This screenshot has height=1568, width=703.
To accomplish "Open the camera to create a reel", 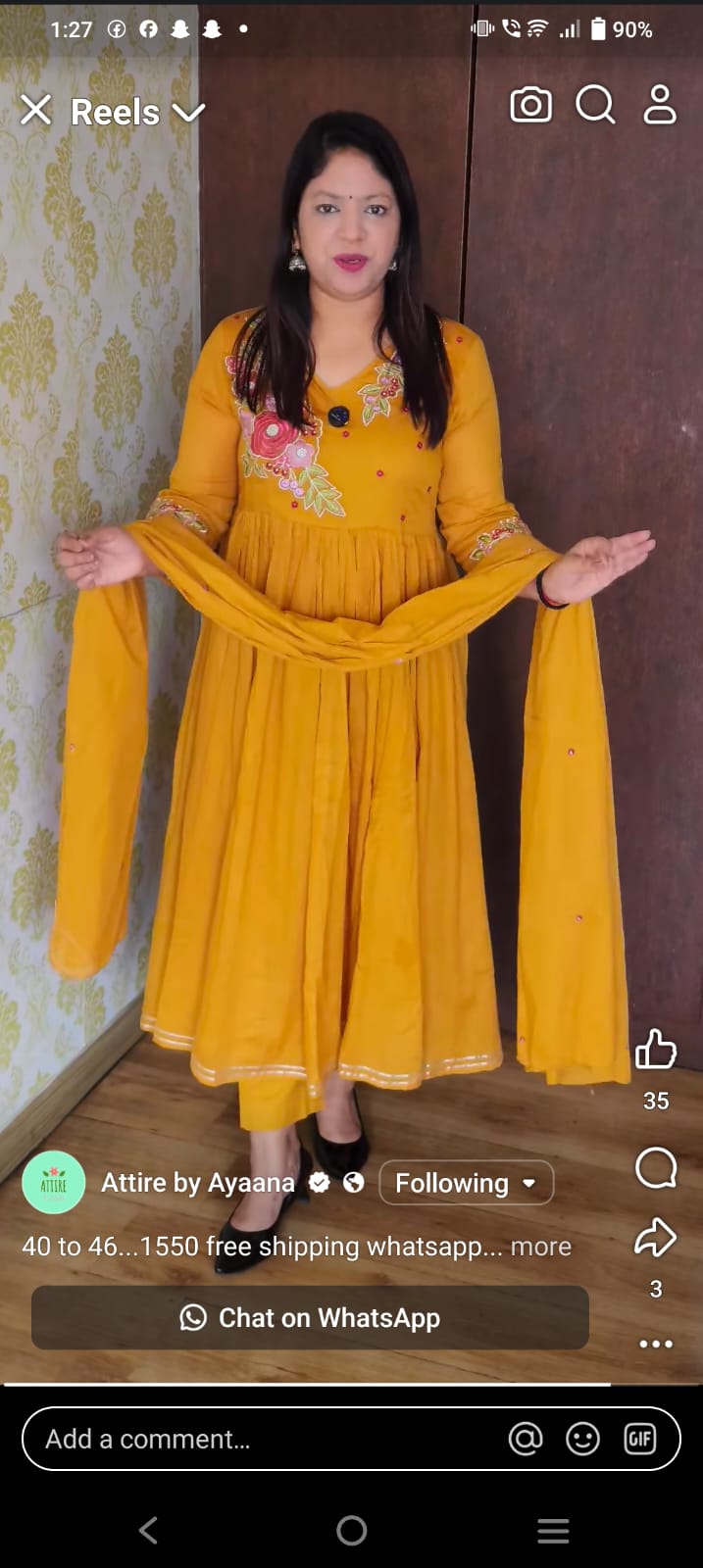I will (530, 105).
